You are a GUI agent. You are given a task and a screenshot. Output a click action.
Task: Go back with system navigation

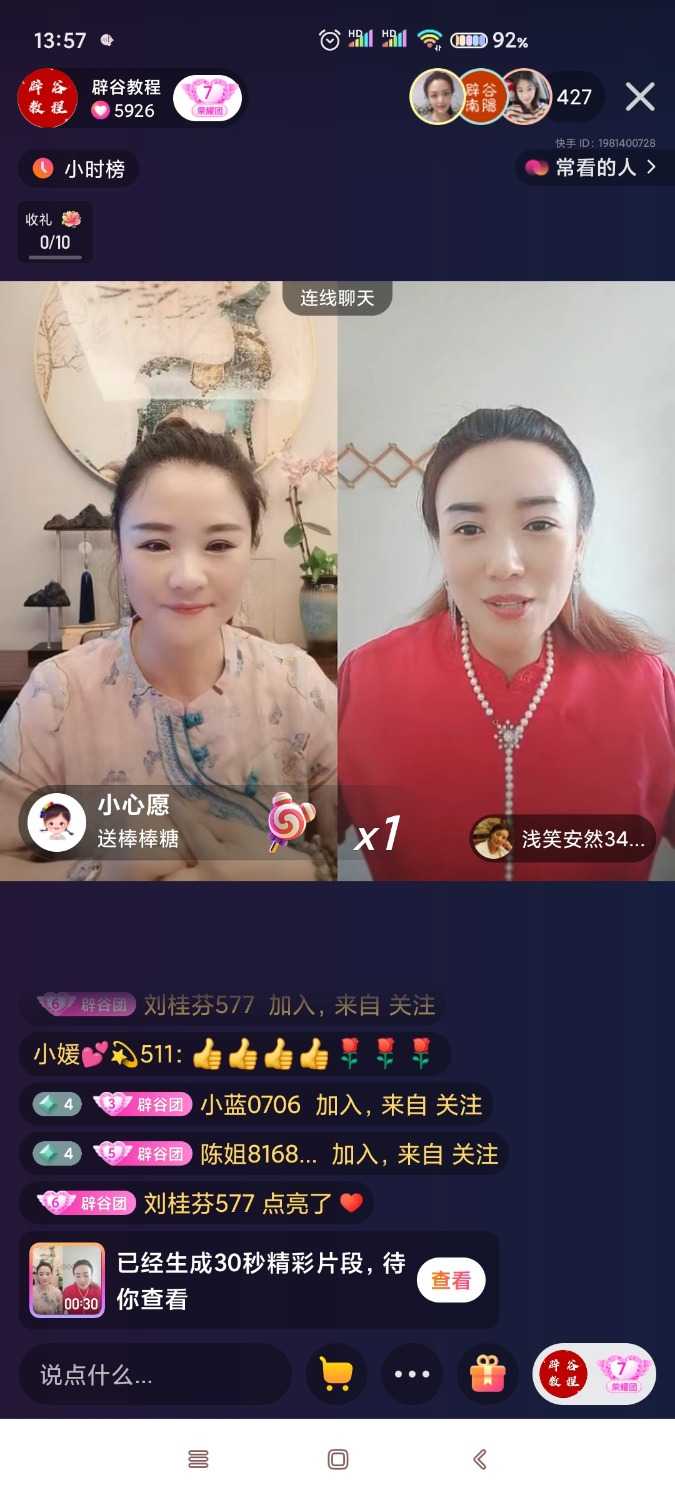tap(479, 1459)
